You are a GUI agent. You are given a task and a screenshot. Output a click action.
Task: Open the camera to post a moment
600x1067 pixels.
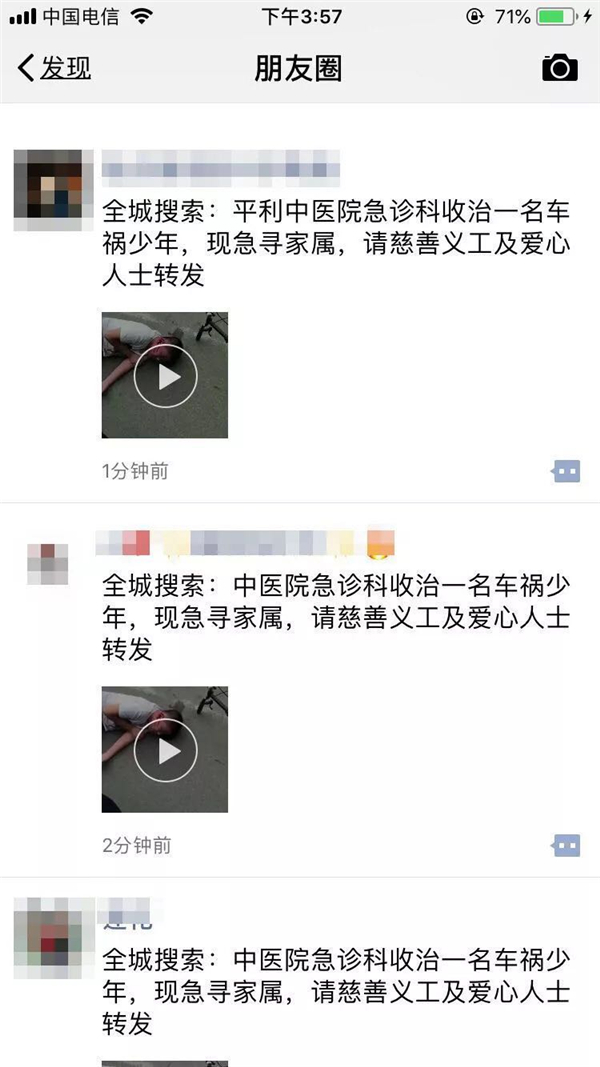tap(560, 68)
